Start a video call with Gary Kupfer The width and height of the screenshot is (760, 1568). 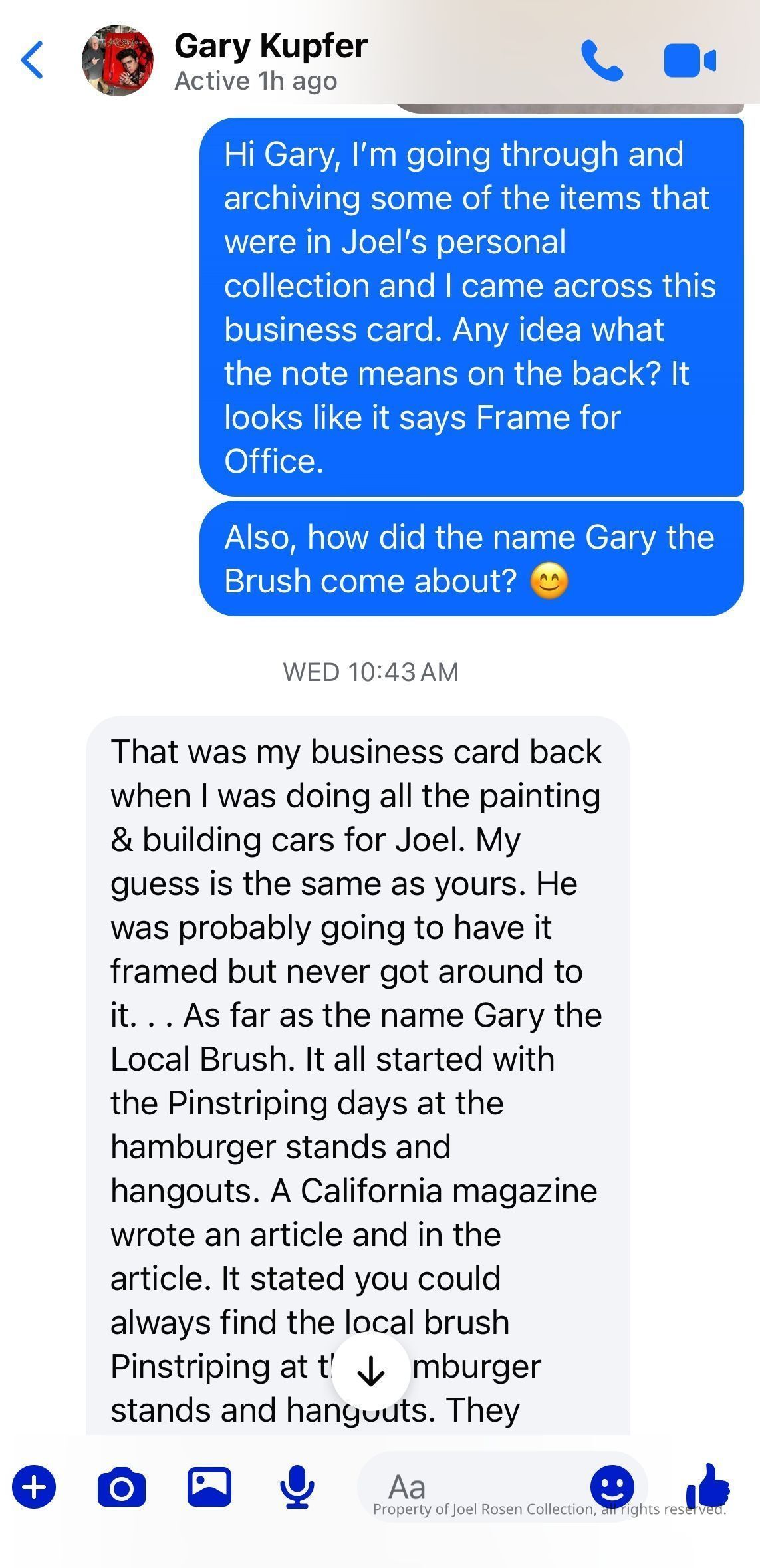coord(690,61)
